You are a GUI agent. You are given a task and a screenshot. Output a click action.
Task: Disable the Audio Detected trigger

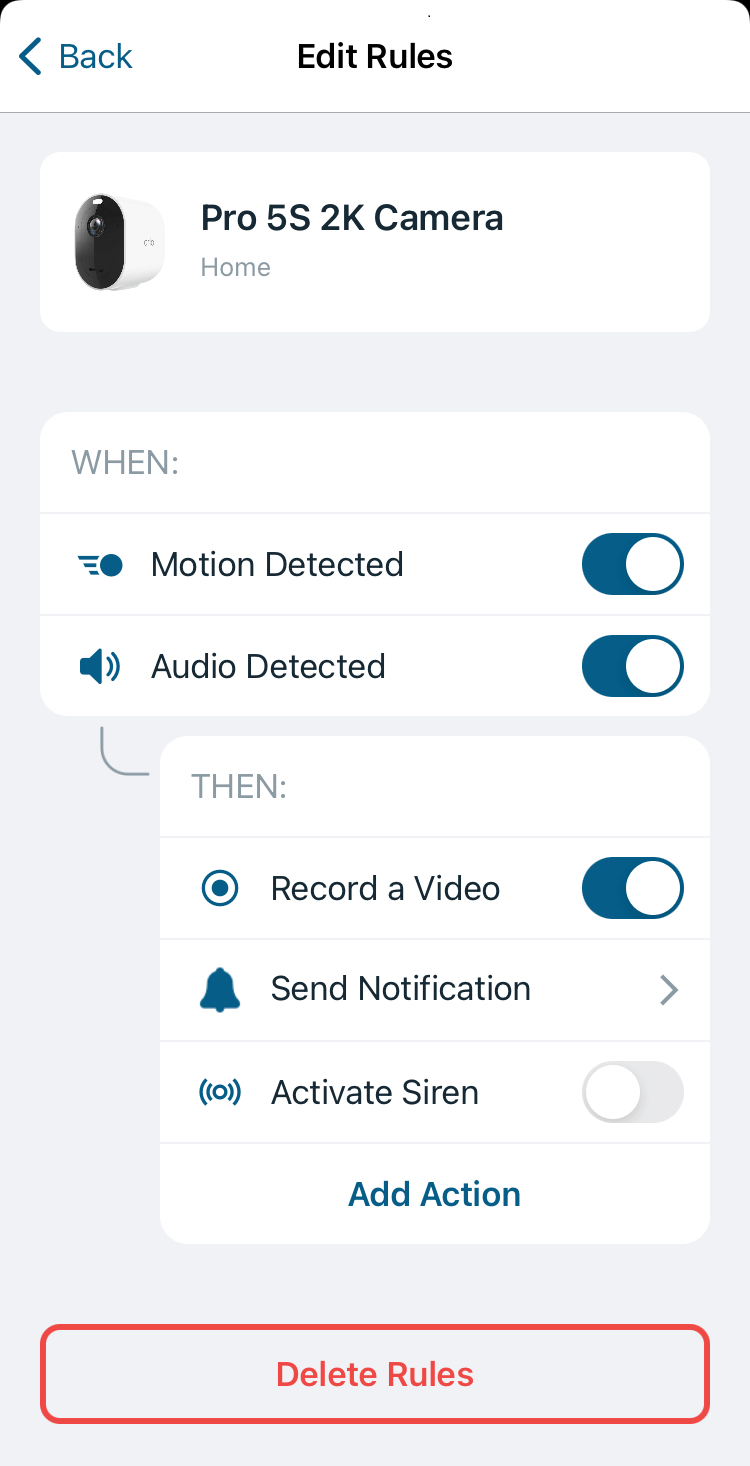tap(632, 666)
